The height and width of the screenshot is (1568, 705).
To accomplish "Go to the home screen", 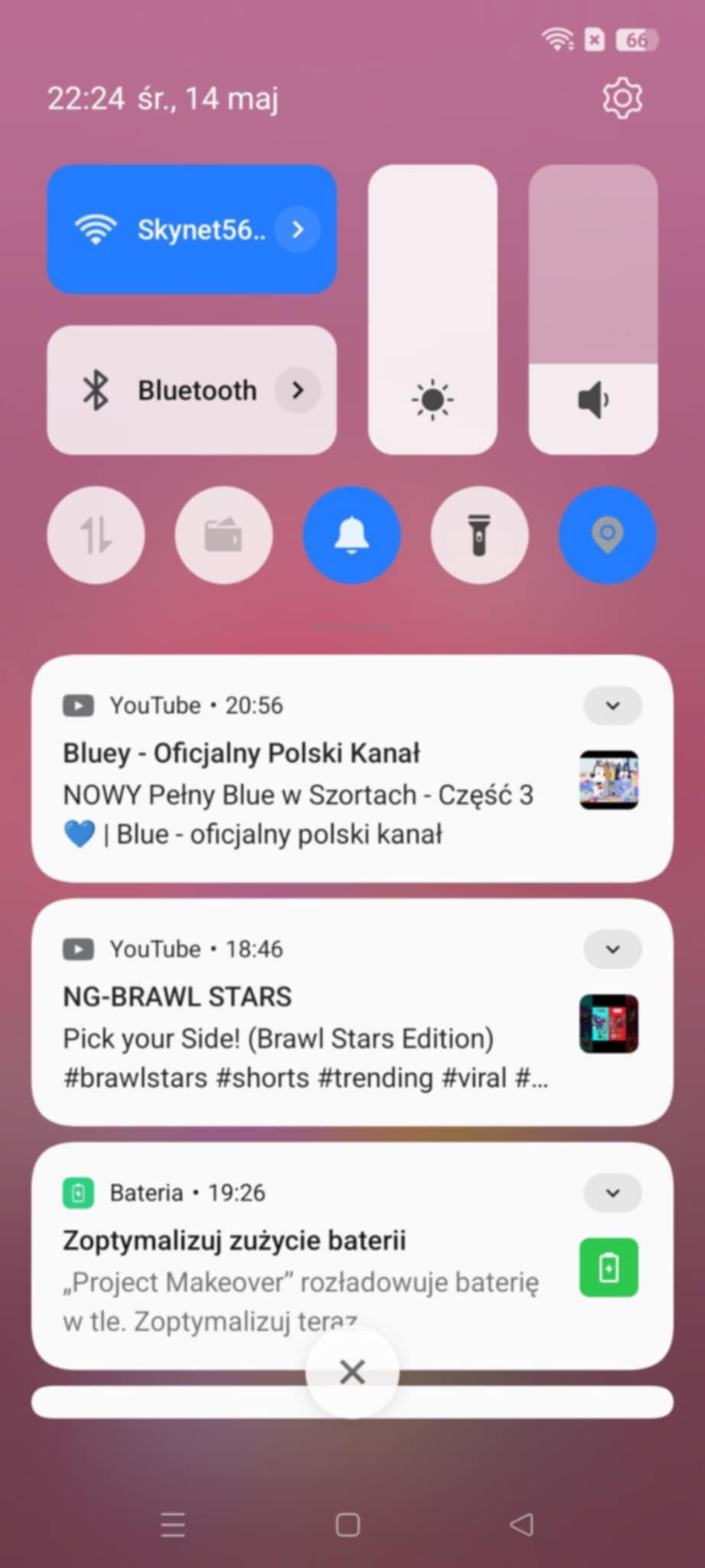I will pos(348,1524).
